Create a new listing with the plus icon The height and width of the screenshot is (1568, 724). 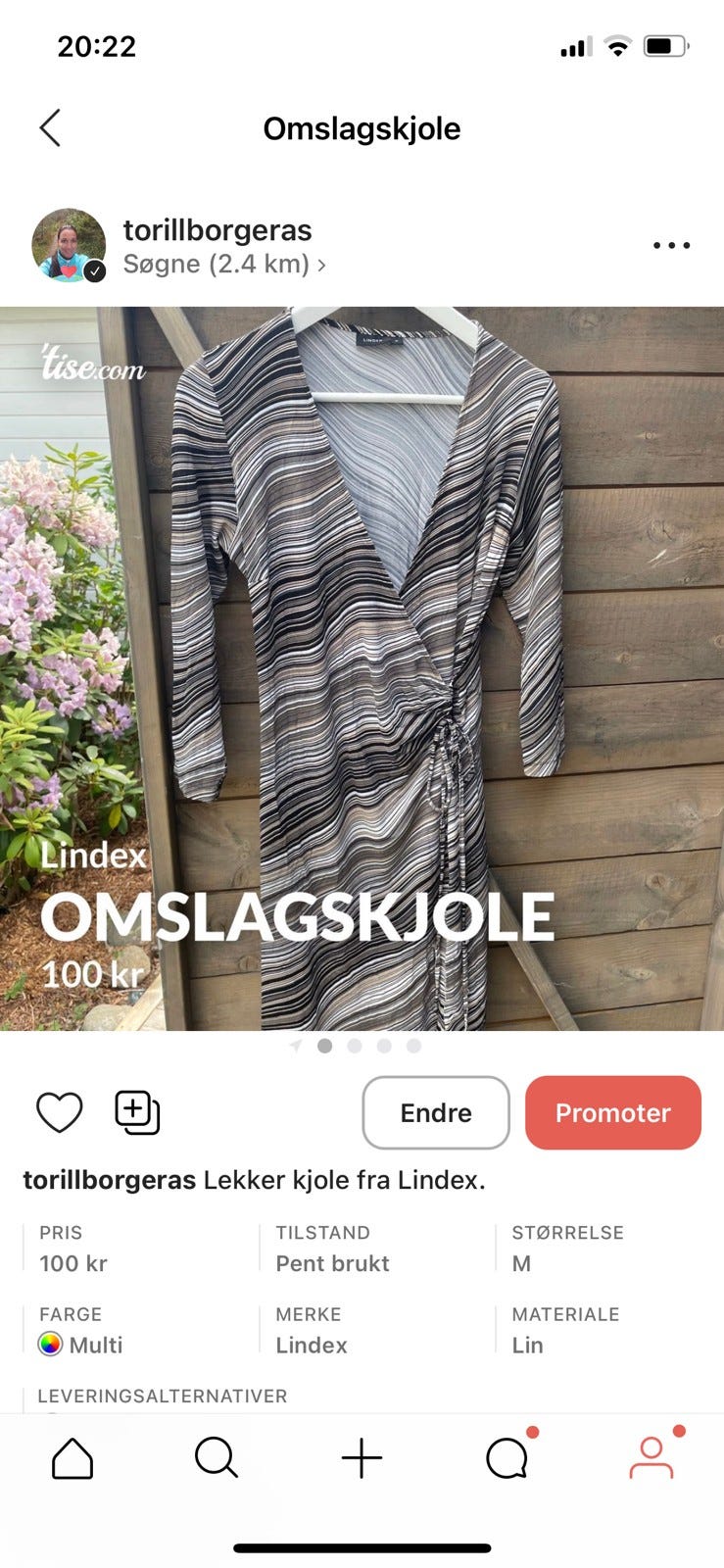[x=362, y=1458]
